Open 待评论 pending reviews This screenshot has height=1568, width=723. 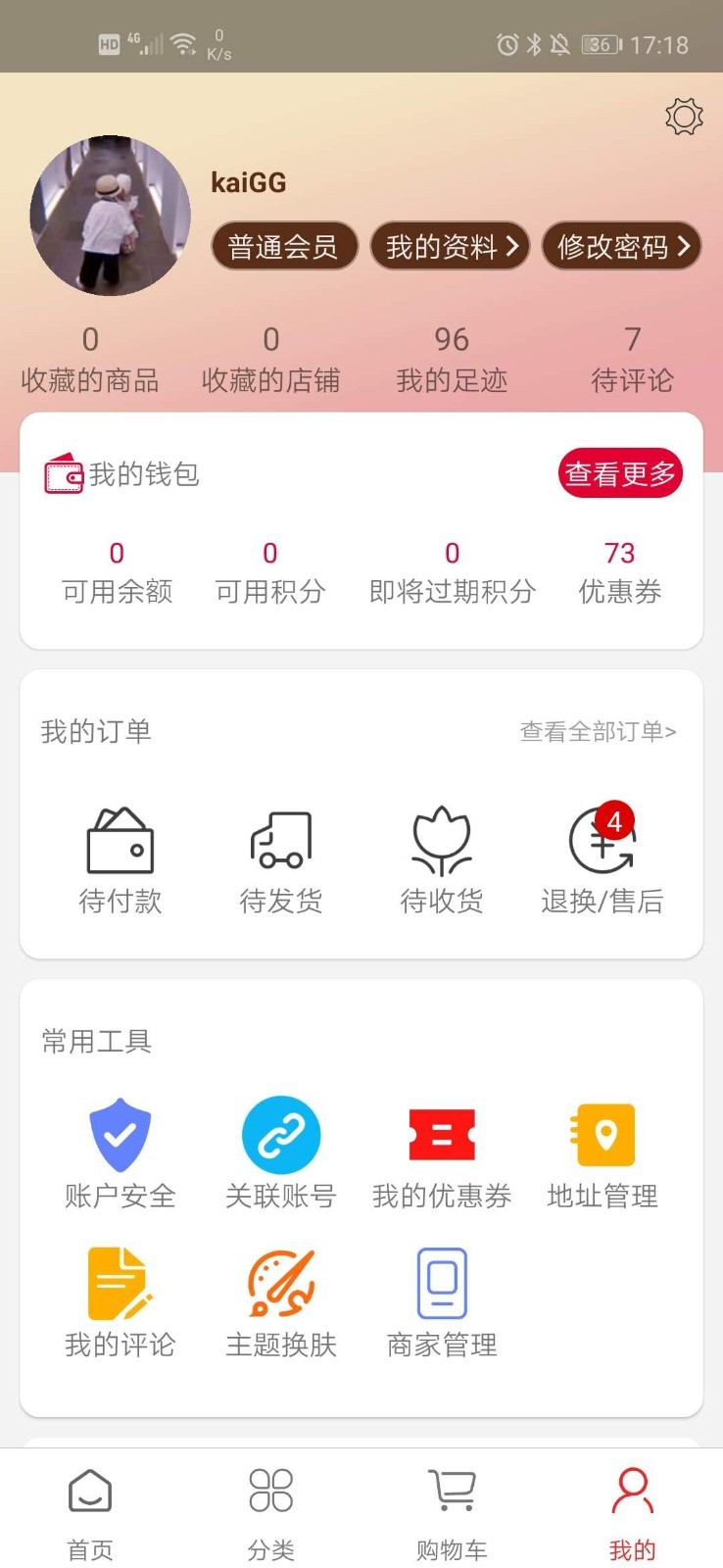pyautogui.click(x=632, y=359)
